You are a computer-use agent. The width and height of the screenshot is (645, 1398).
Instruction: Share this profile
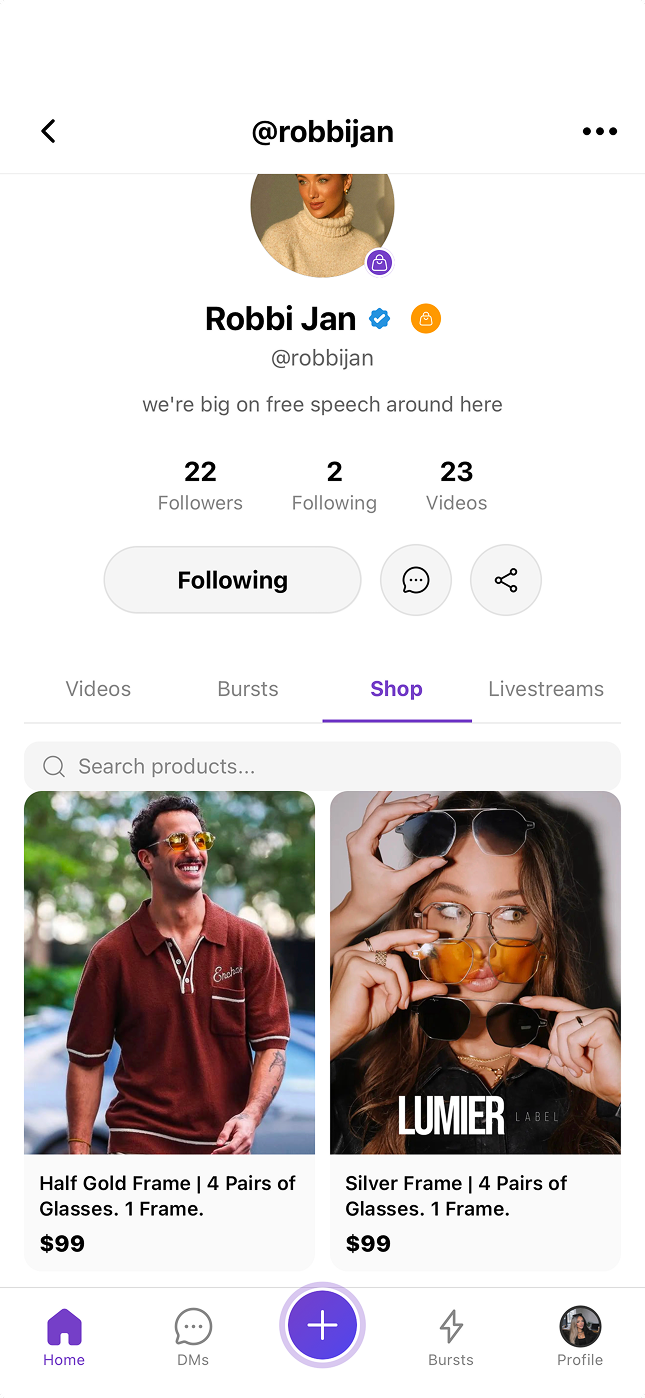coord(506,580)
